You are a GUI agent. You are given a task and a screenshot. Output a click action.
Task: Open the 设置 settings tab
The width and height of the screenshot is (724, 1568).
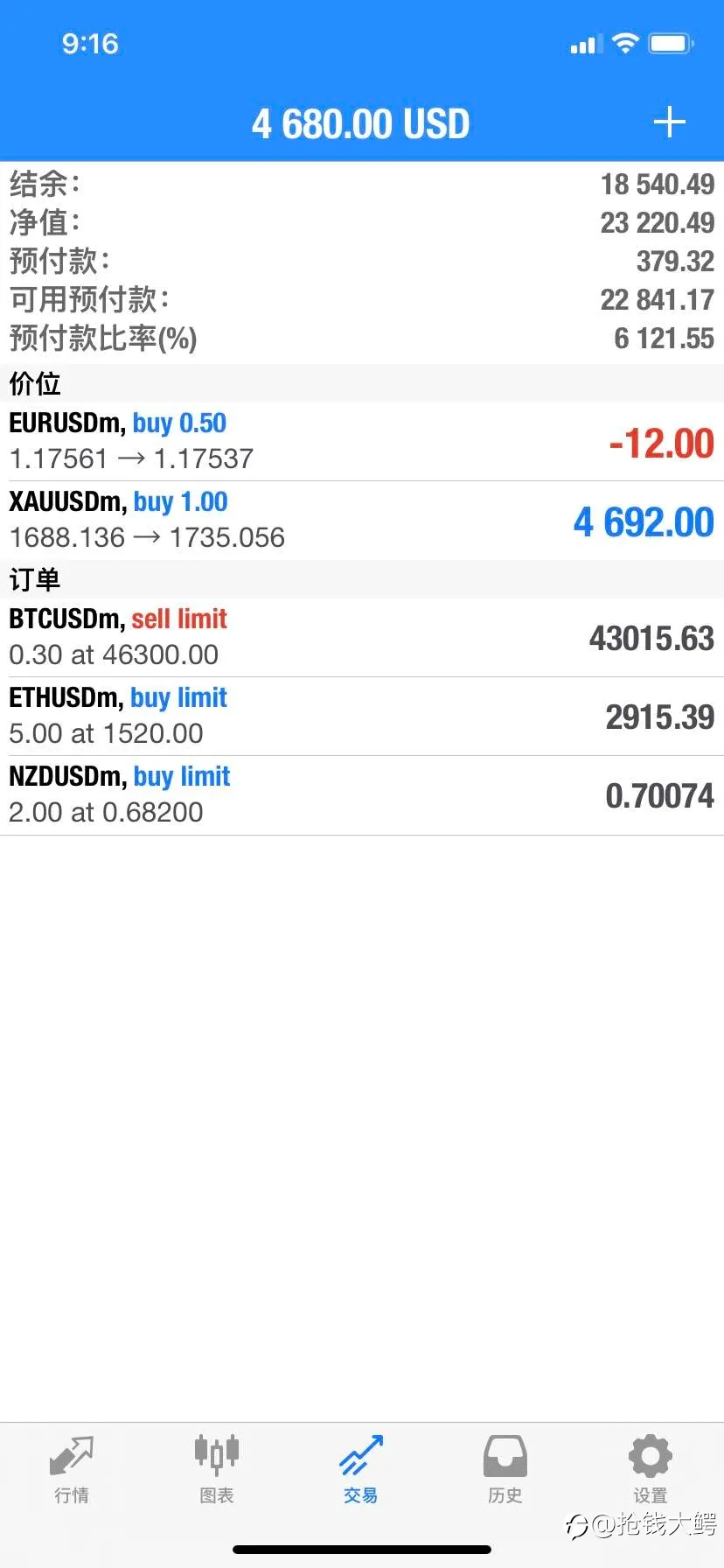pyautogui.click(x=651, y=1469)
